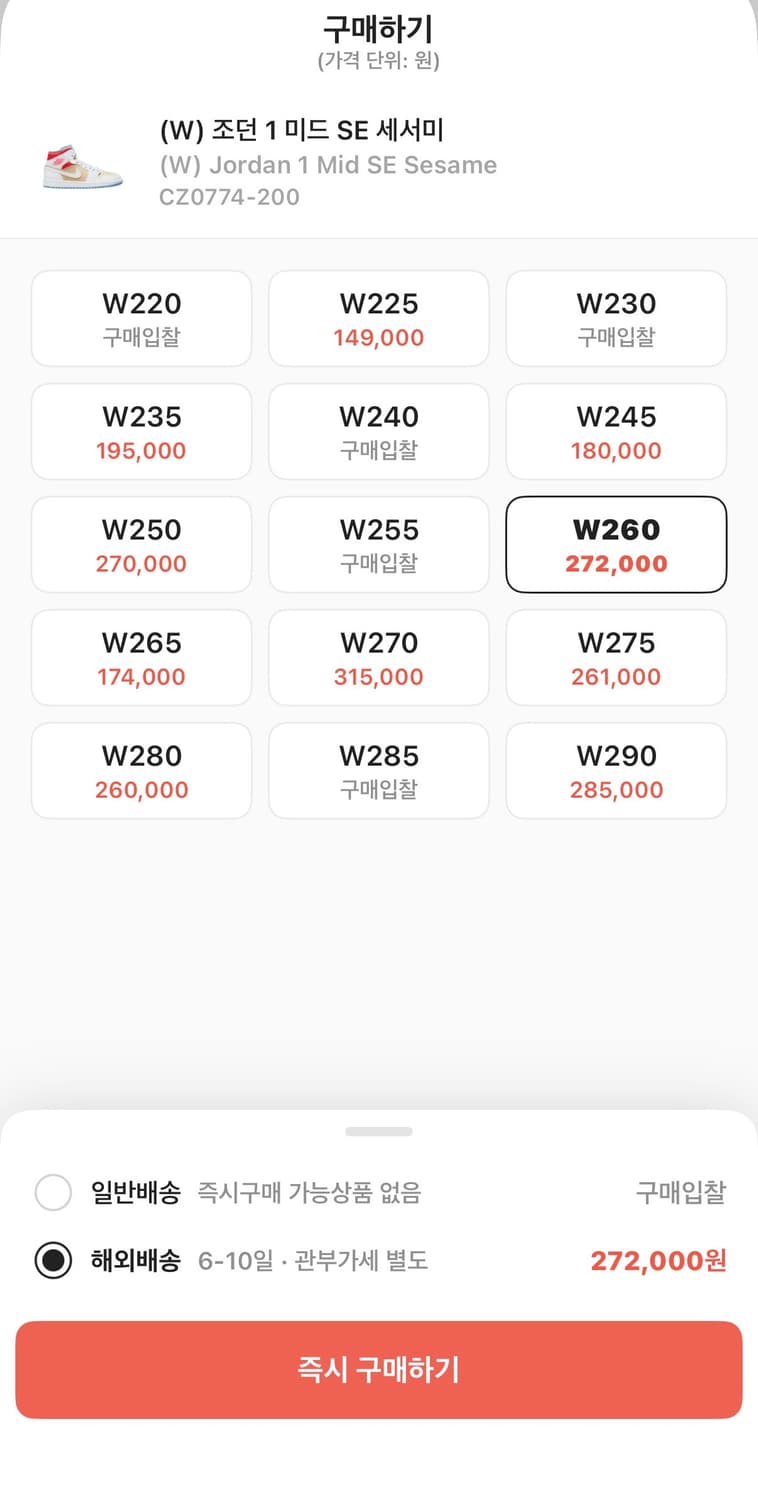This screenshot has height=1500, width=758.
Task: Choose size W225 priced 149,000
Action: 379,319
